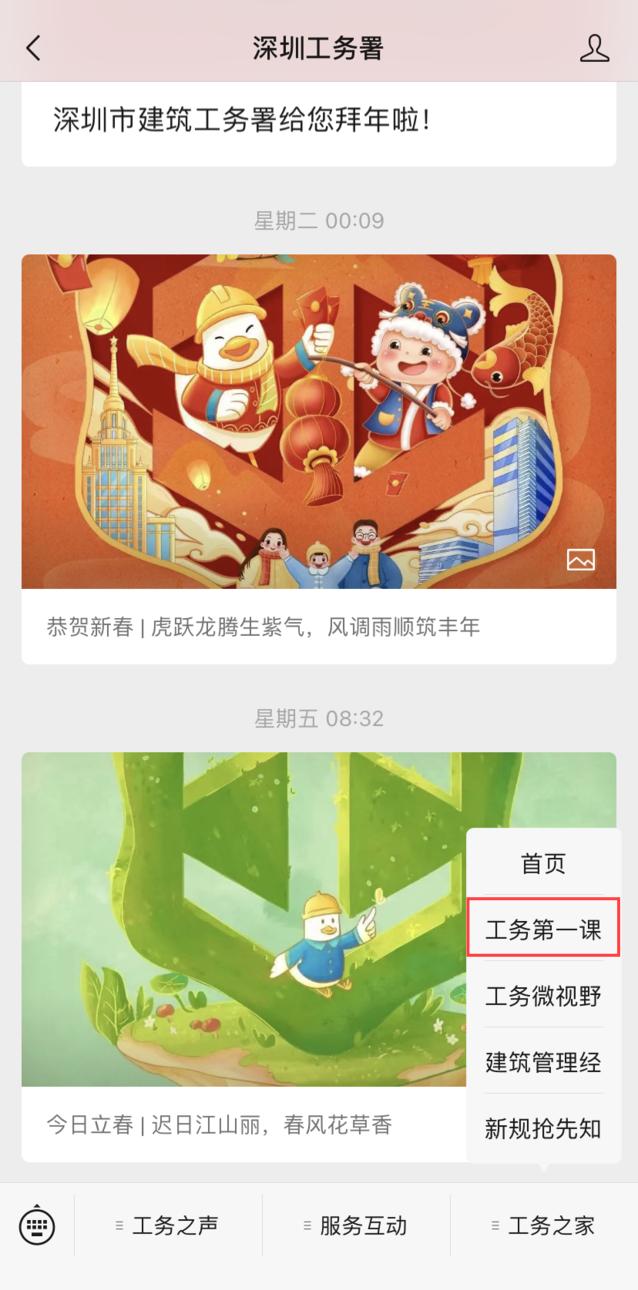Select 首页 from the popup menu
Image resolution: width=638 pixels, height=1290 pixels.
[543, 863]
